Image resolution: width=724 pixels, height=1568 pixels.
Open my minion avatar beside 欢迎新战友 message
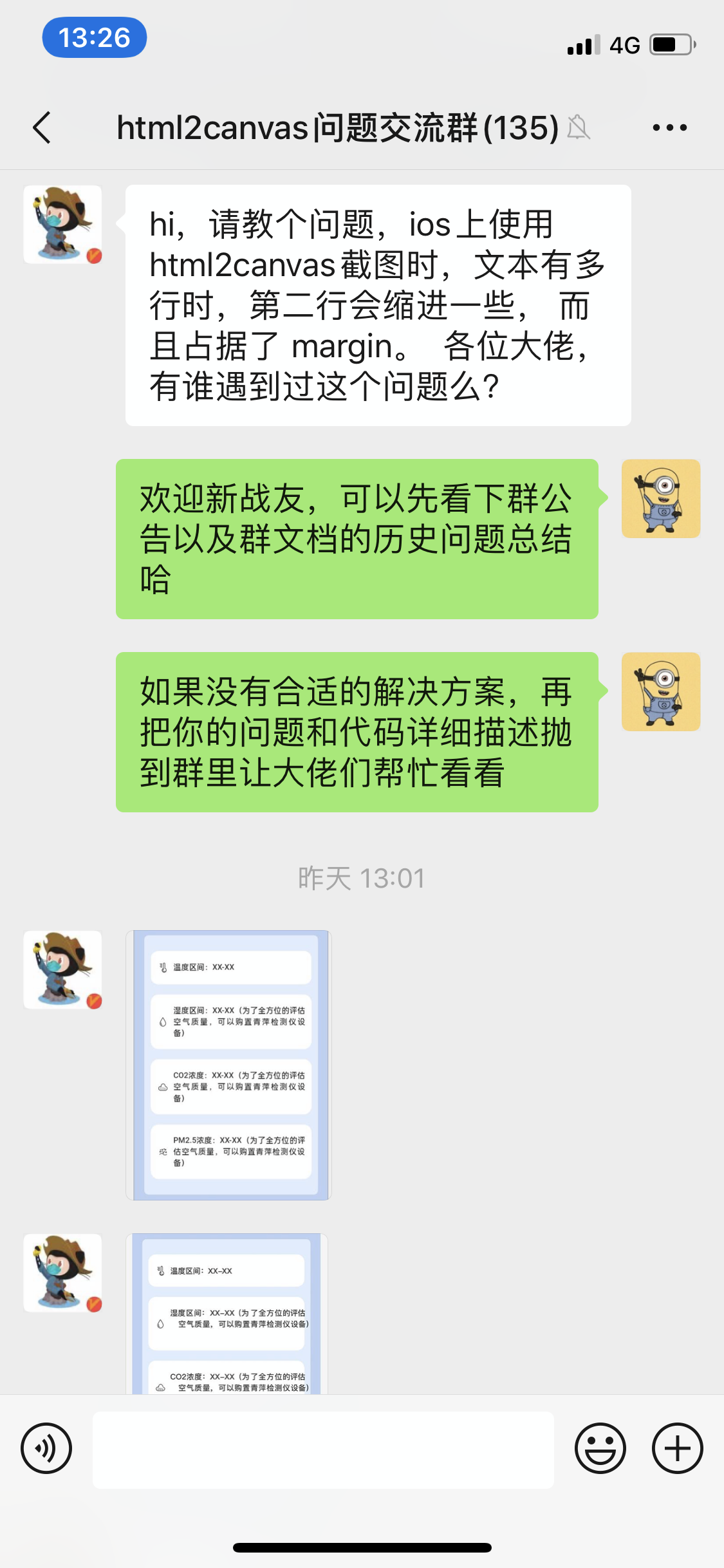point(660,498)
